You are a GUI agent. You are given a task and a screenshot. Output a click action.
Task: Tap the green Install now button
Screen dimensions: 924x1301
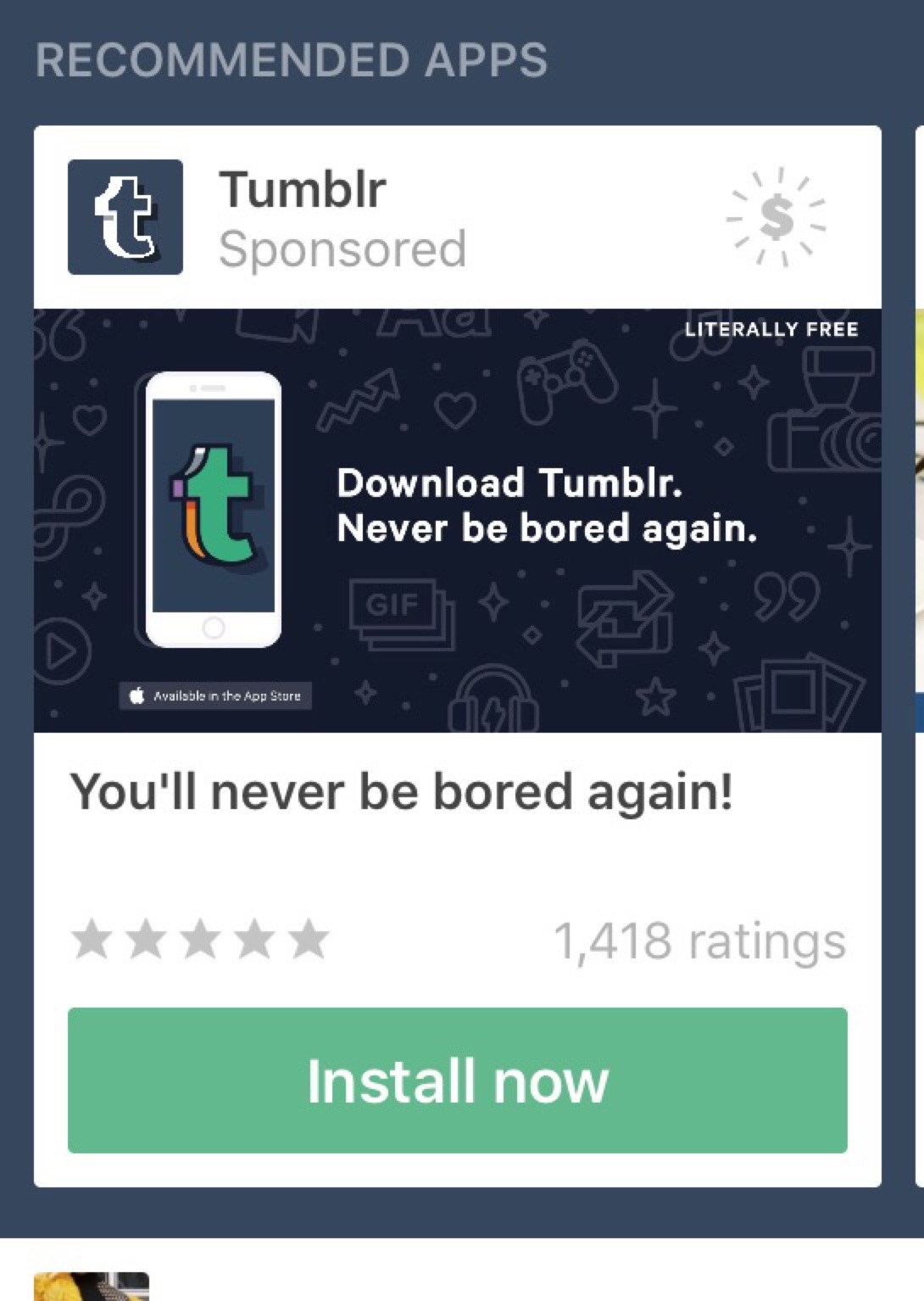pos(457,1080)
